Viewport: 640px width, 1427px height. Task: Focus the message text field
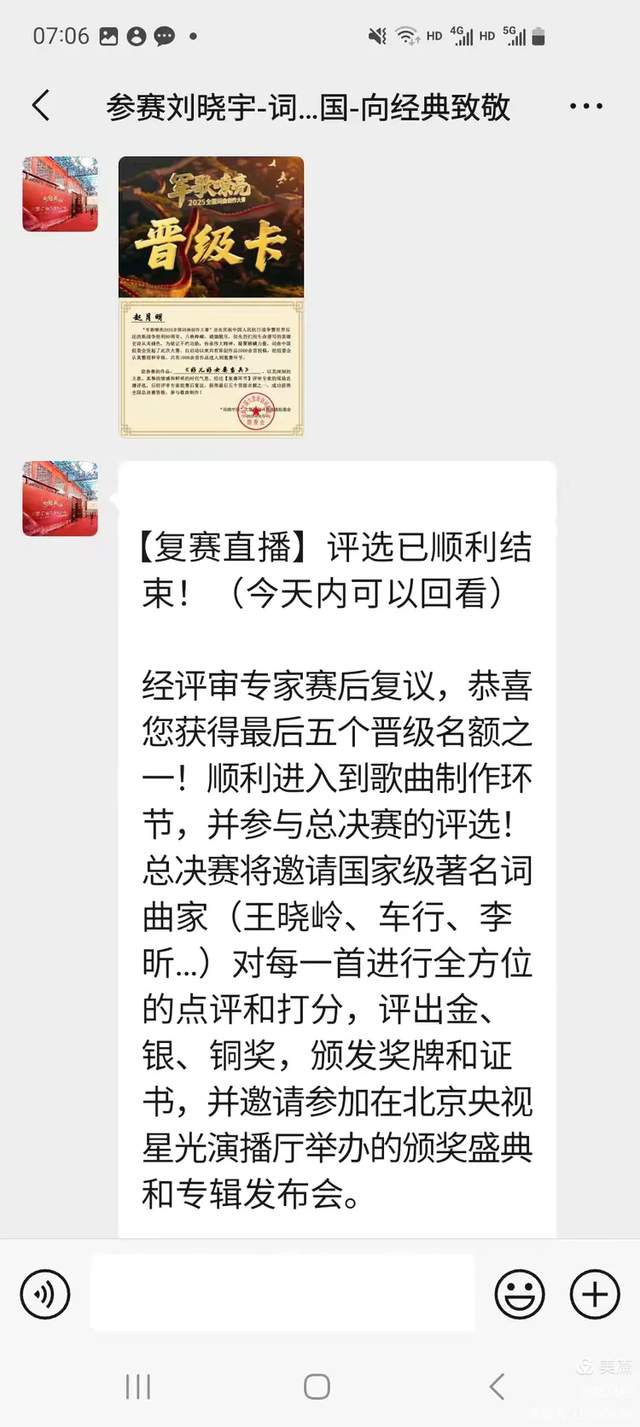[x=283, y=1295]
